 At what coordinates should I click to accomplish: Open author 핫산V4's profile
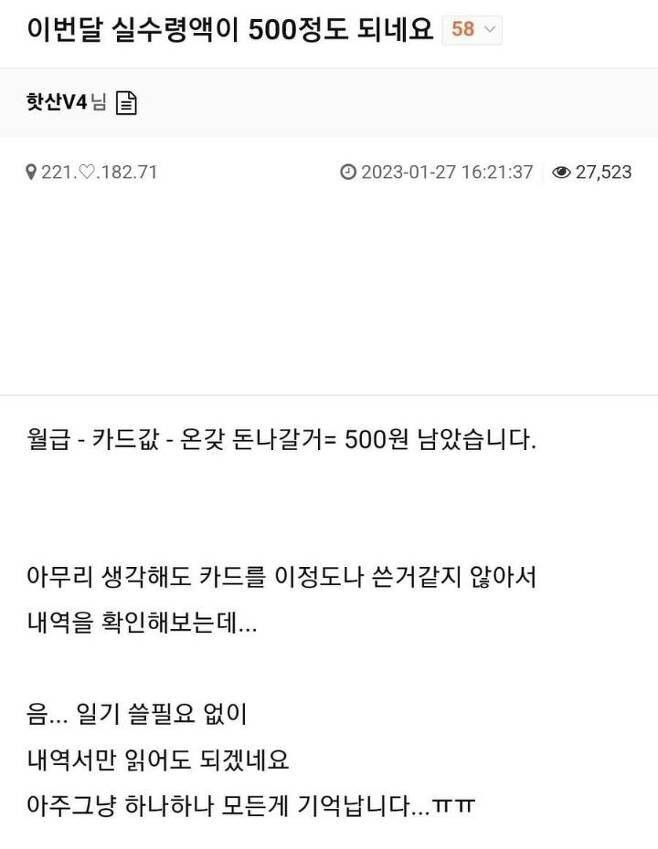[x=58, y=102]
